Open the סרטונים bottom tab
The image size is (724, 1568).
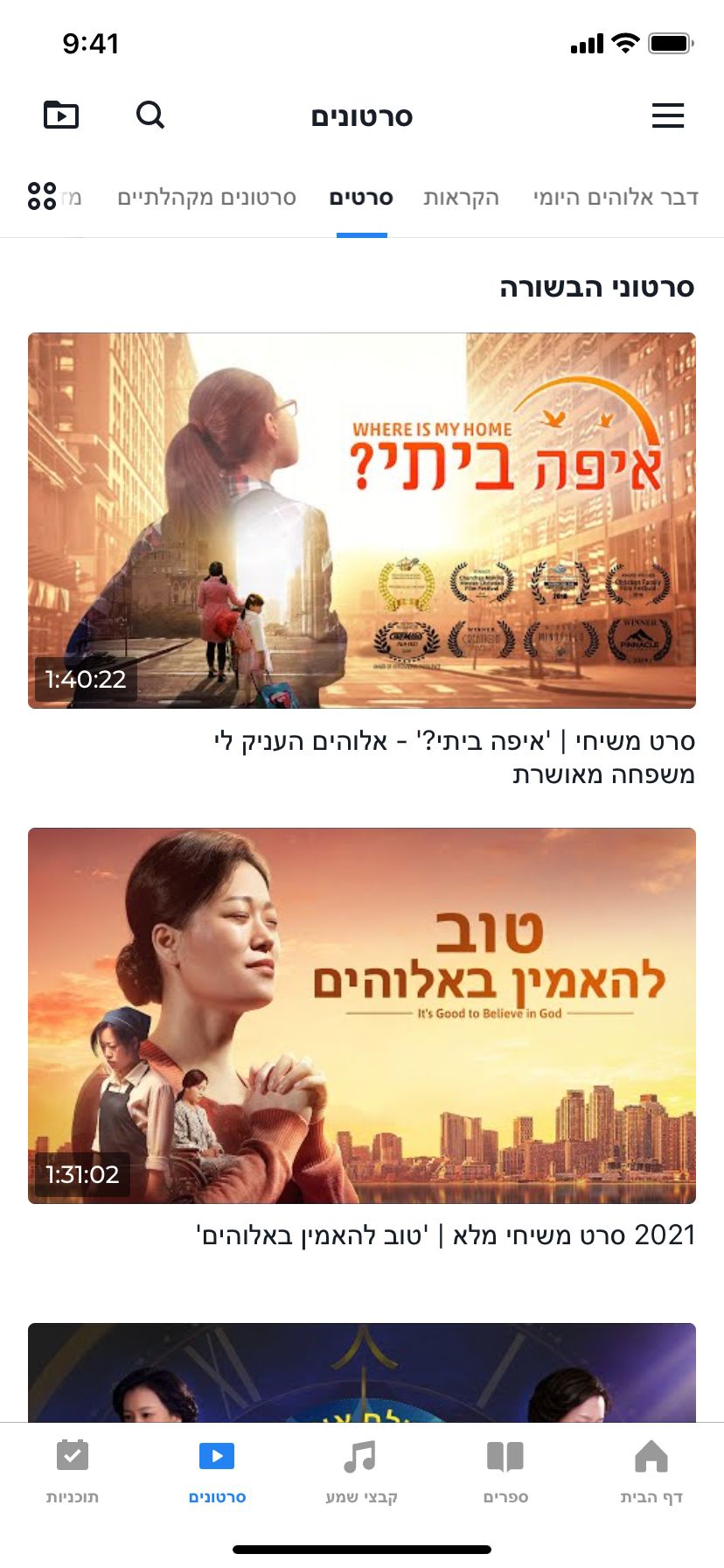pos(217,1472)
